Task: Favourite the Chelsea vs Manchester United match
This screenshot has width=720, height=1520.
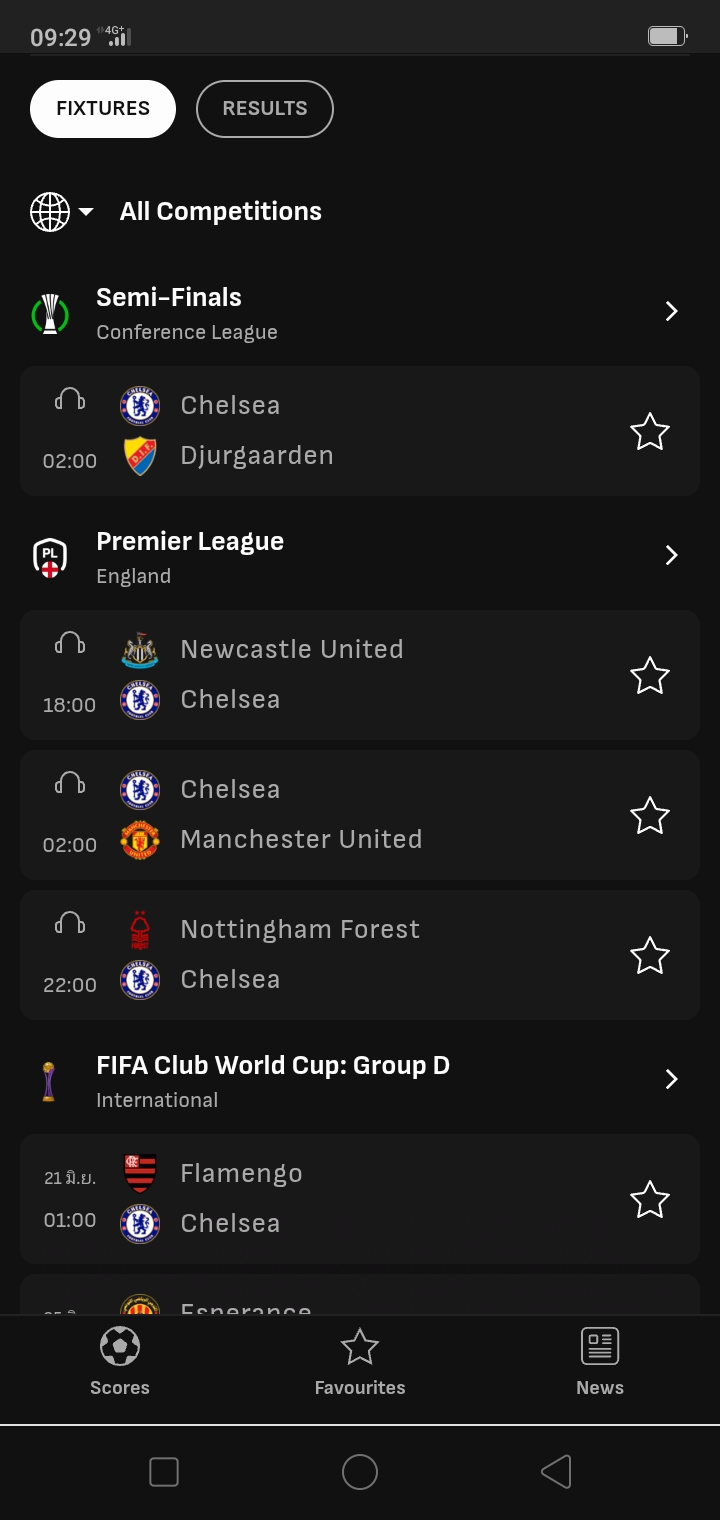Action: pos(650,816)
